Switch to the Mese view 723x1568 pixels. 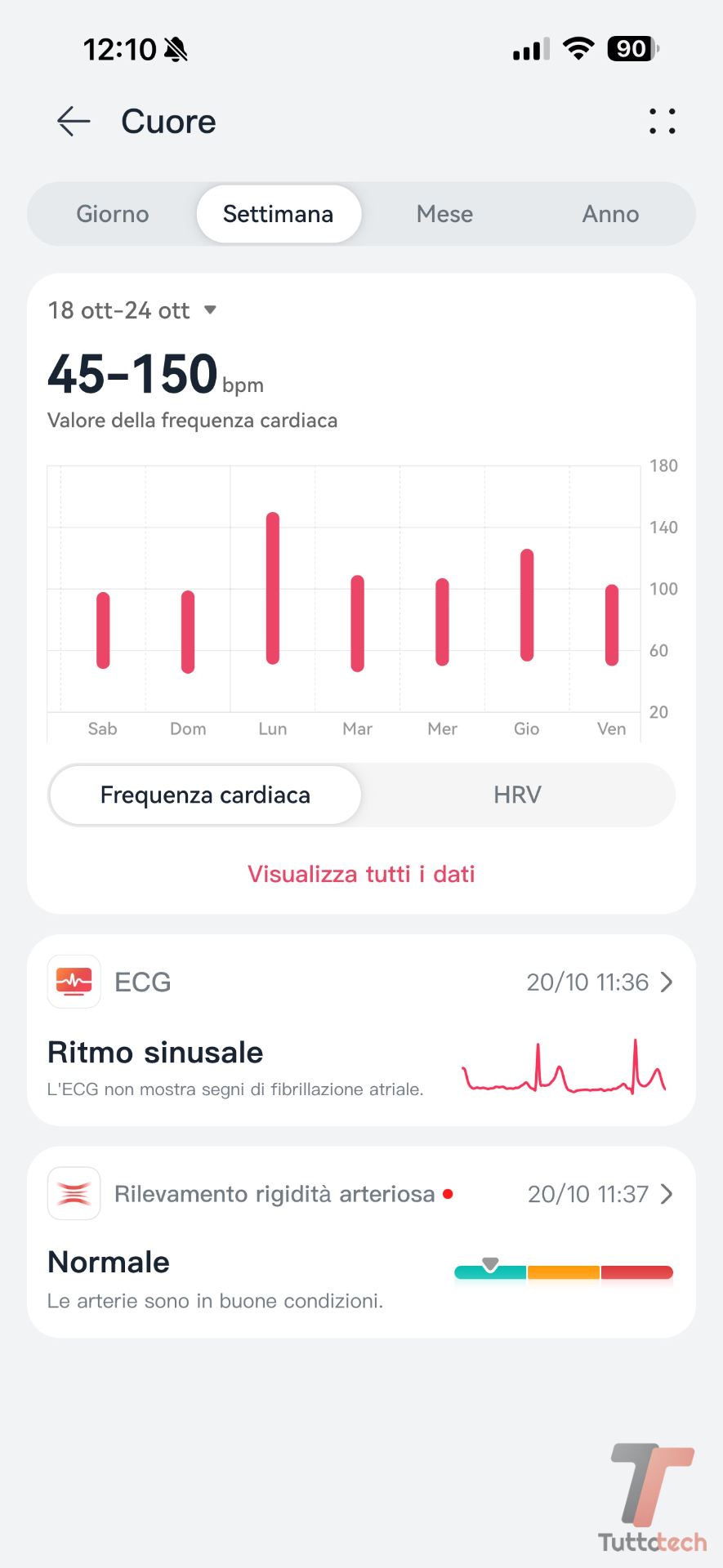click(x=444, y=214)
